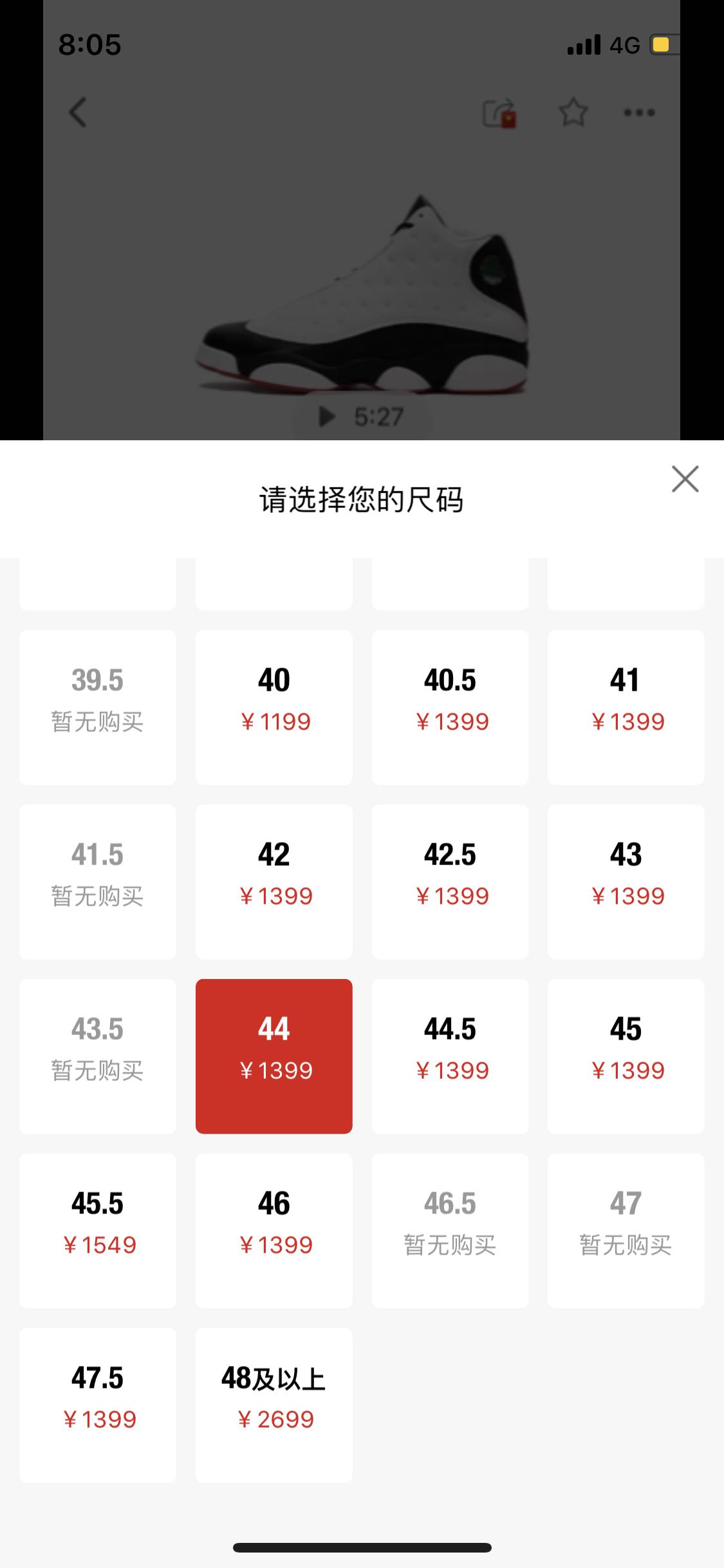Close the size selection sheet
Image resolution: width=724 pixels, height=1568 pixels.
[685, 479]
